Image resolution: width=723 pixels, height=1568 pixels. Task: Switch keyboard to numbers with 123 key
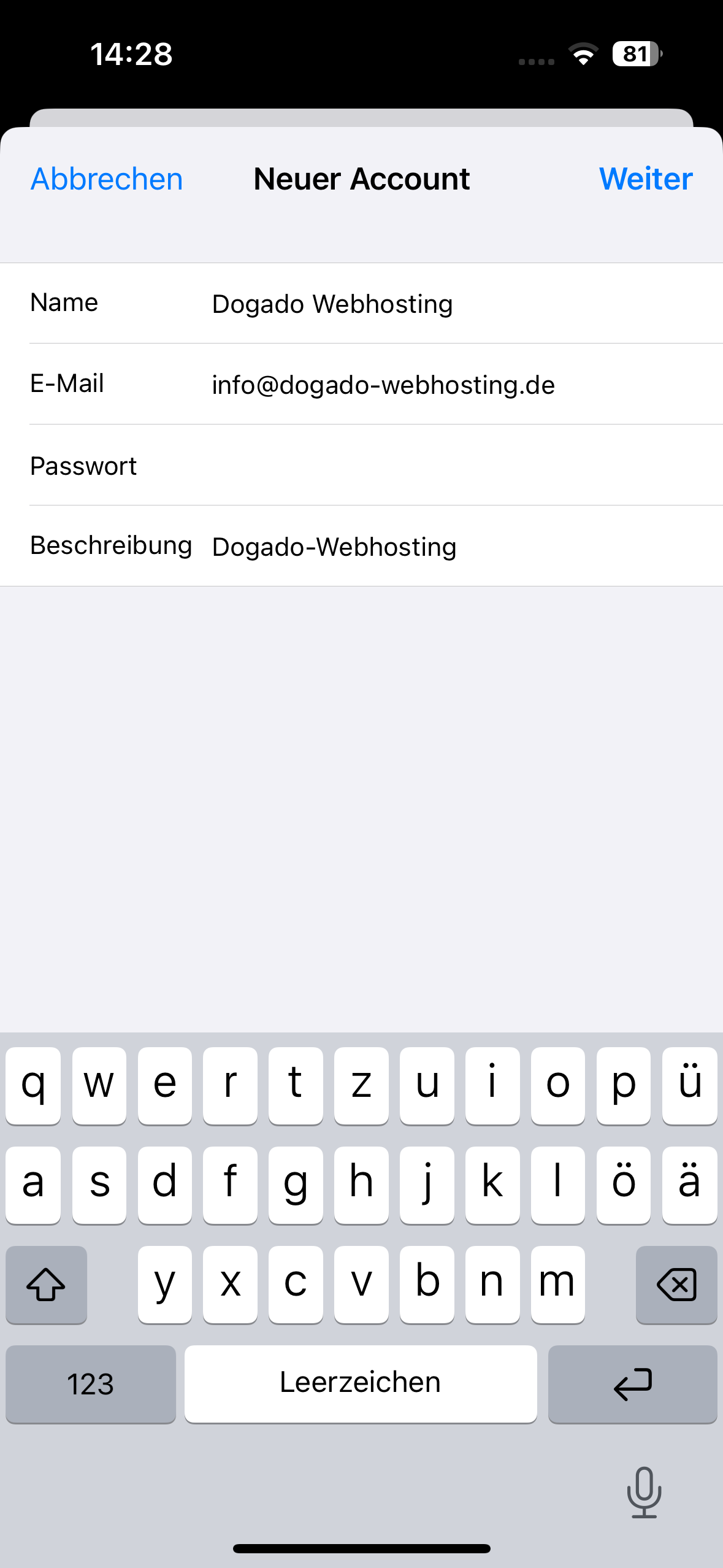point(91,1384)
